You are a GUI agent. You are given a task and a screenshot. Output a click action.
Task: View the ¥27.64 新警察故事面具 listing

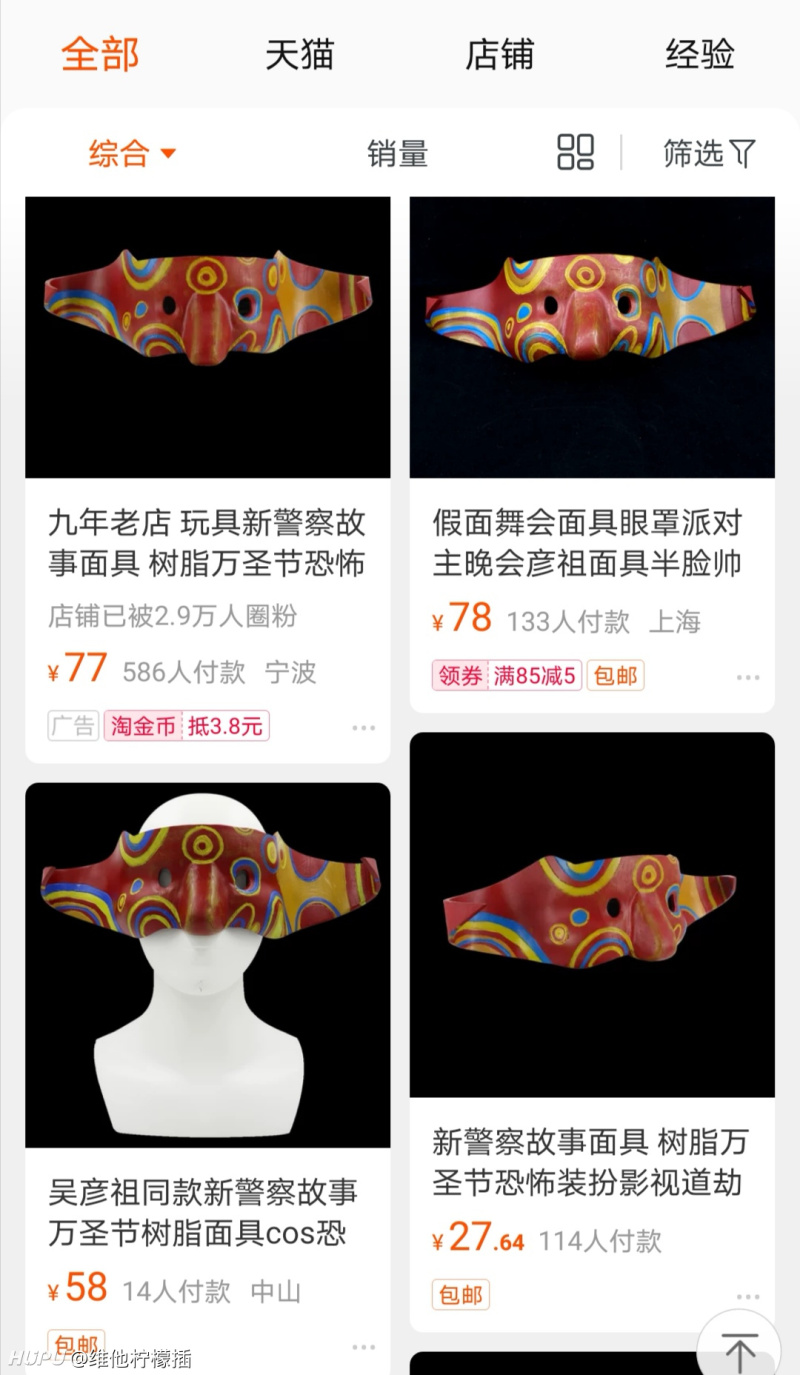point(591,1162)
